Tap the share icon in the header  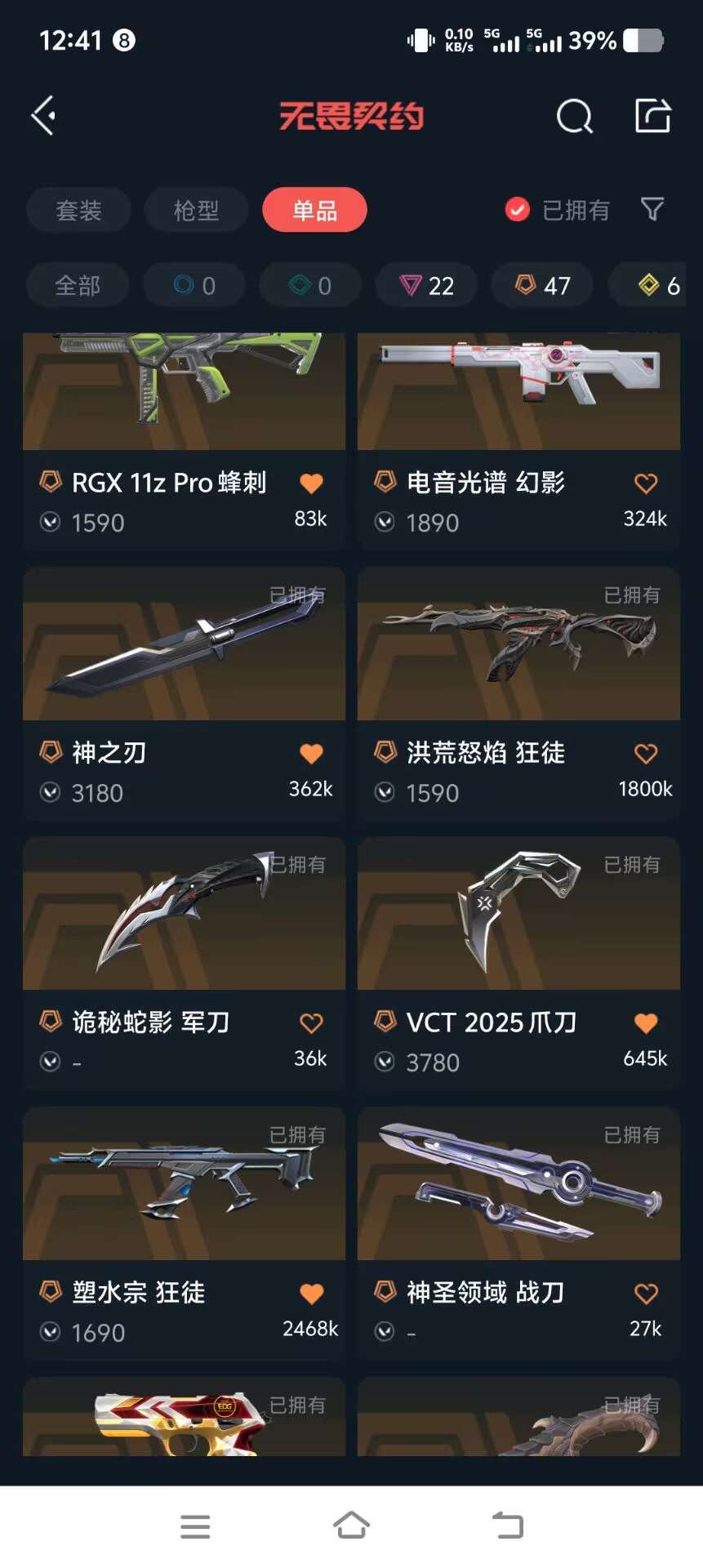(653, 115)
